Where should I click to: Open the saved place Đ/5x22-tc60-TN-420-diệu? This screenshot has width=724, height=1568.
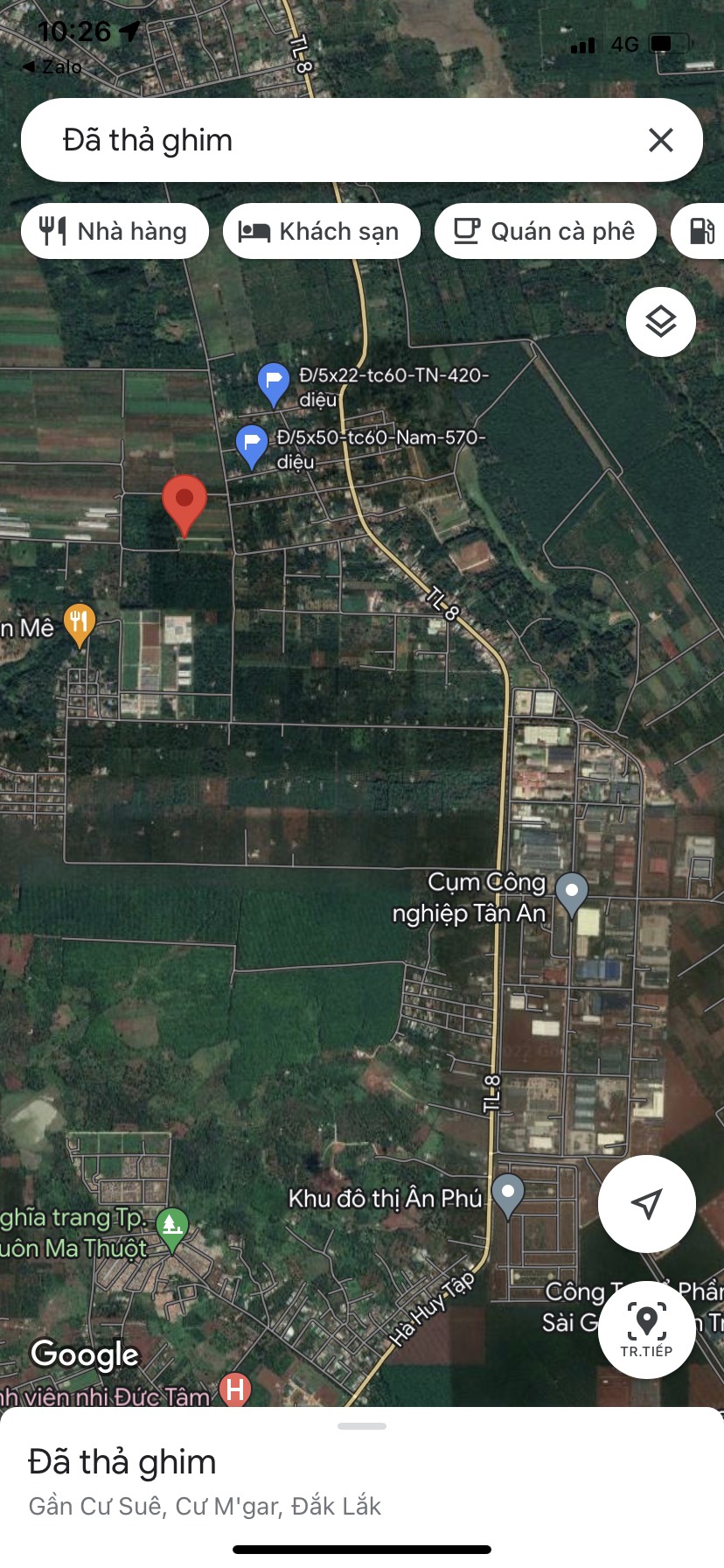coord(274,382)
